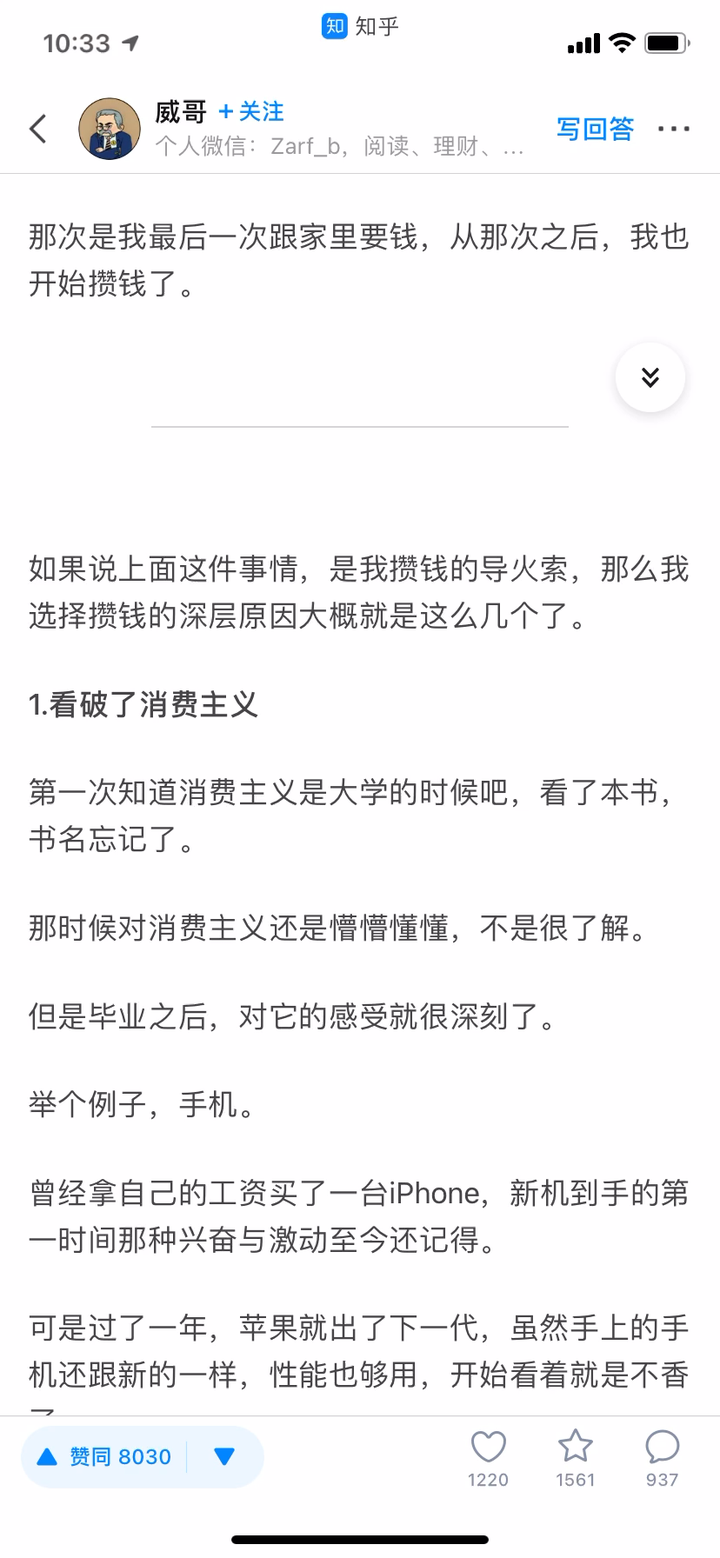The width and height of the screenshot is (720, 1558).
Task: Tap the heart icon to like the answer
Action: point(488,1447)
